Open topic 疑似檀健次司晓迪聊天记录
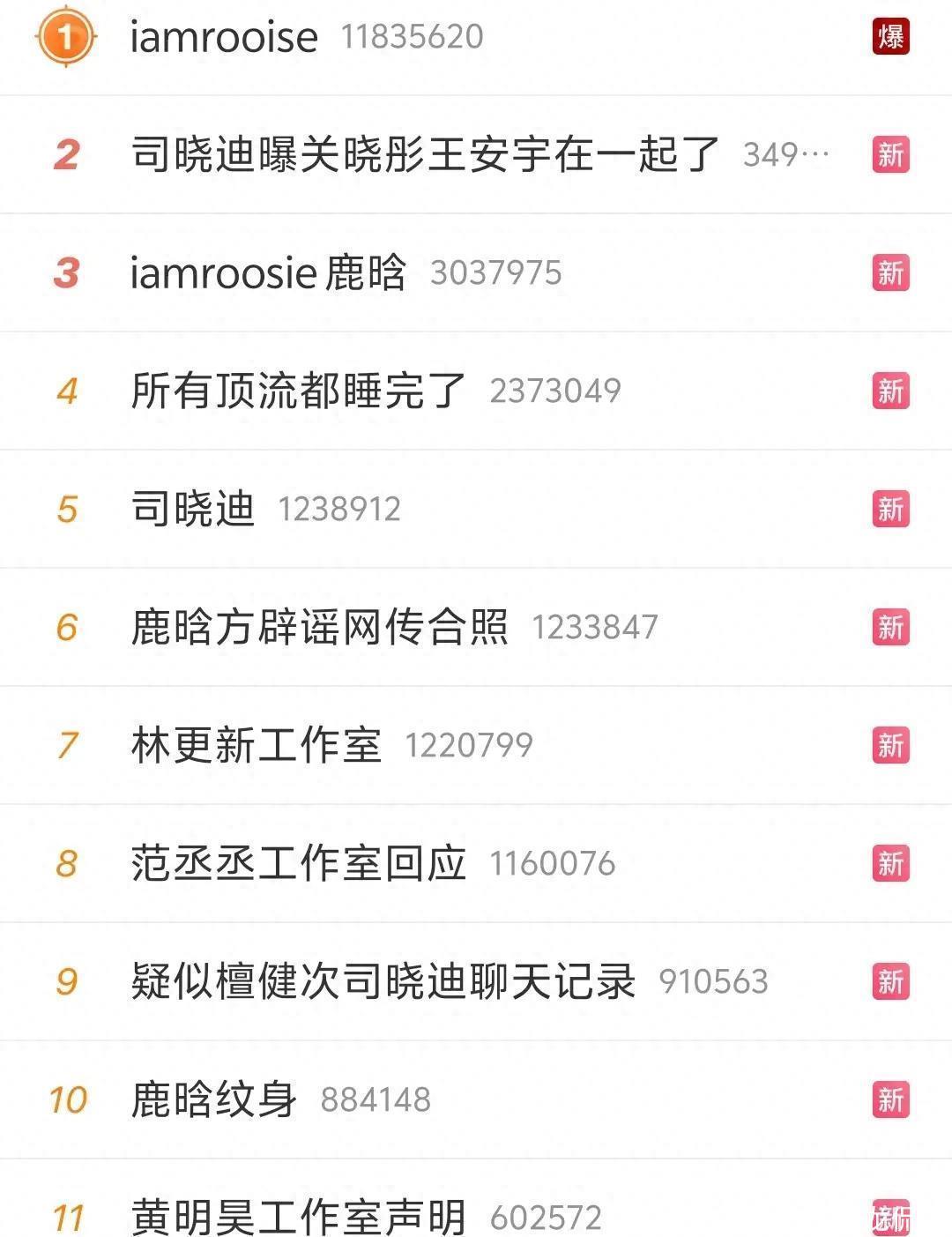The height and width of the screenshot is (1237, 952). click(383, 981)
